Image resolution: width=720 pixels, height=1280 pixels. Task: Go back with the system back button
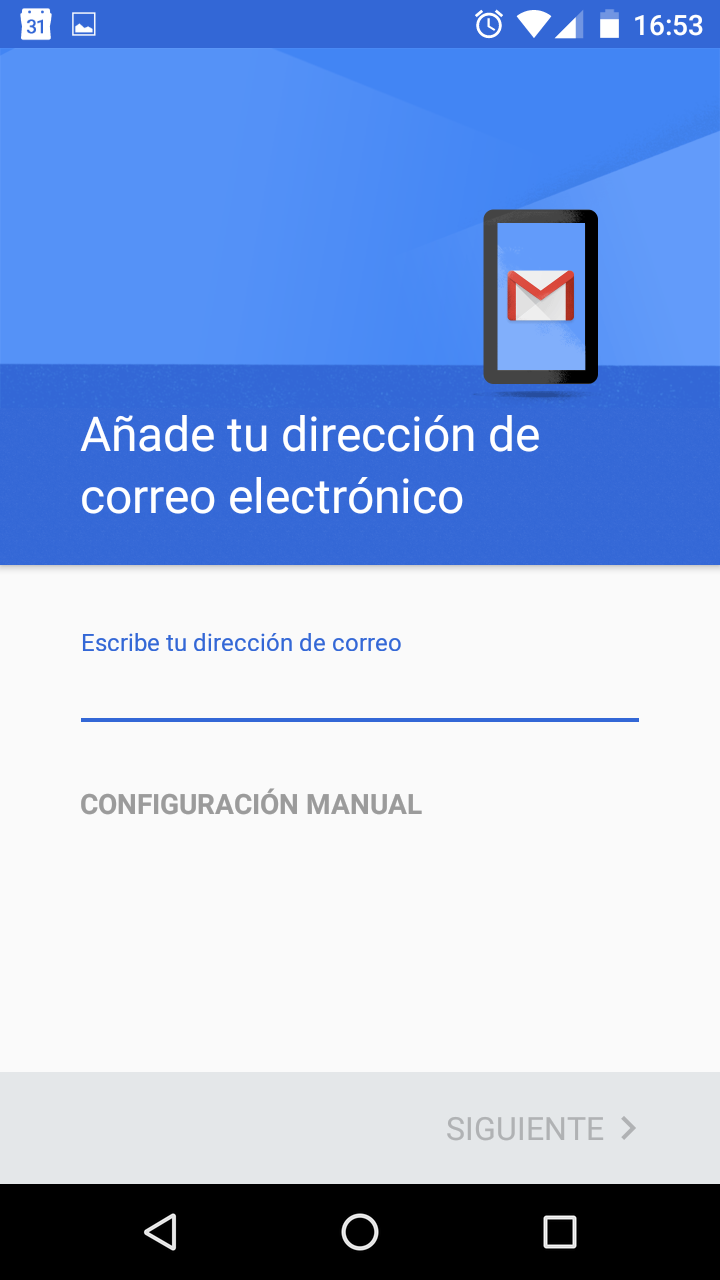point(160,1232)
